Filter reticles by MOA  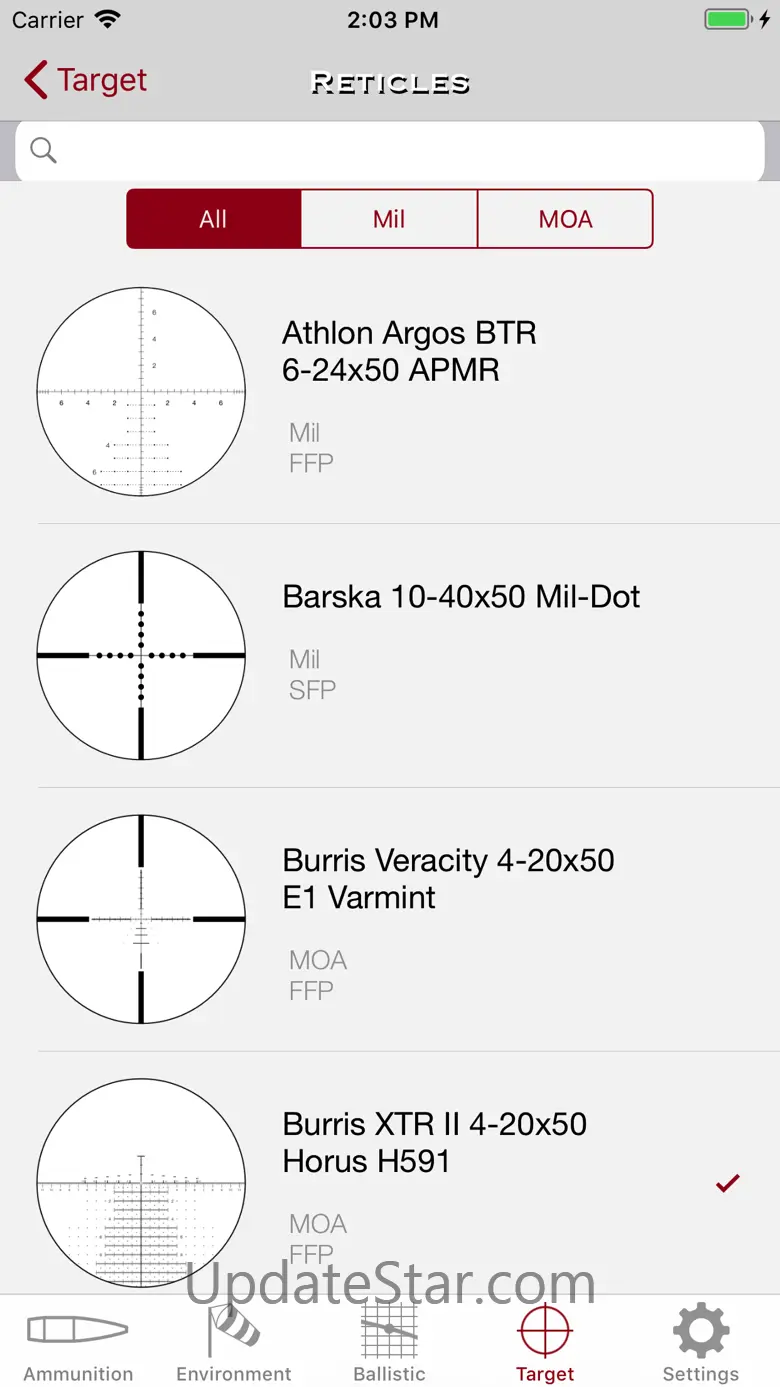(565, 219)
